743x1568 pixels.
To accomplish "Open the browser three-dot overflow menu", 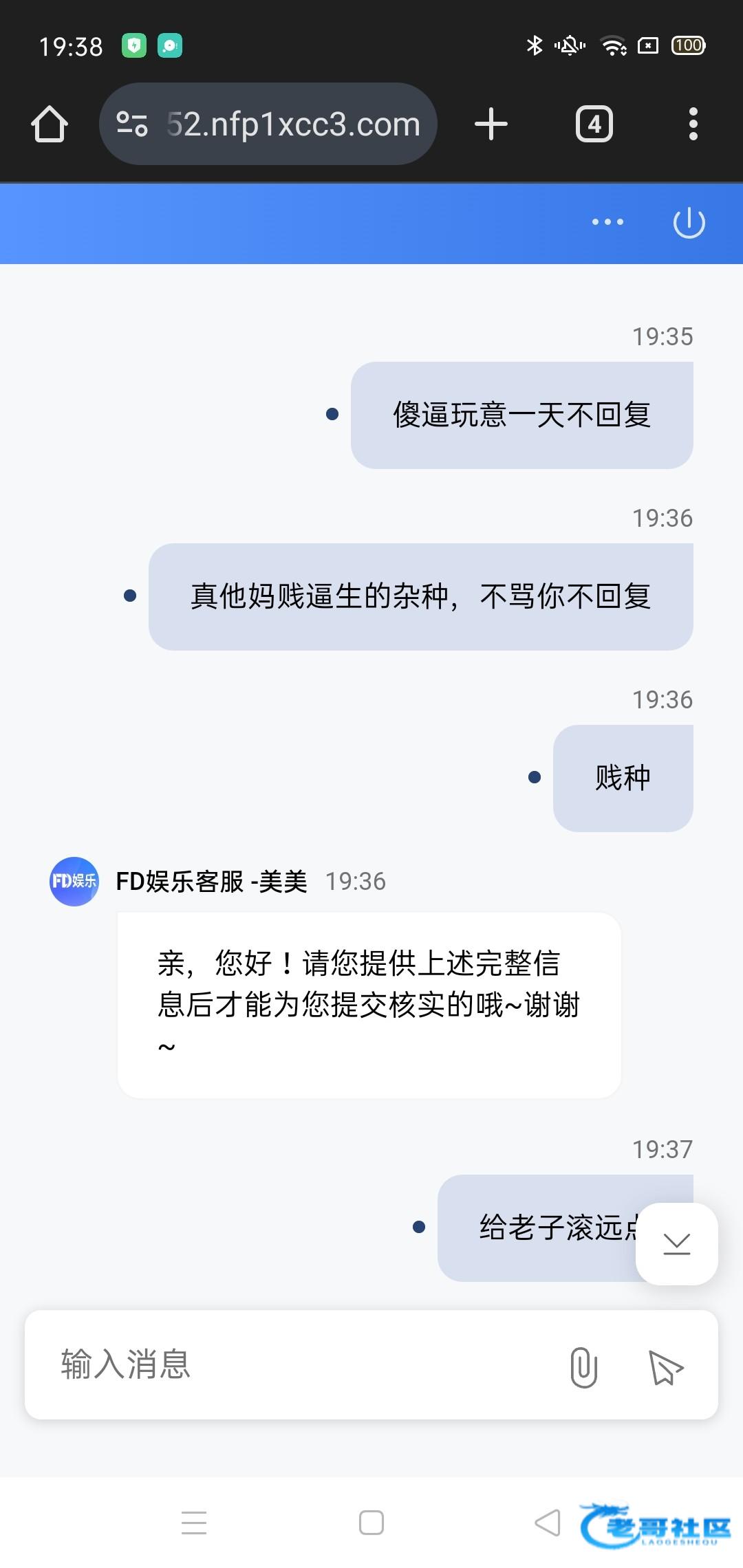I will pyautogui.click(x=693, y=124).
